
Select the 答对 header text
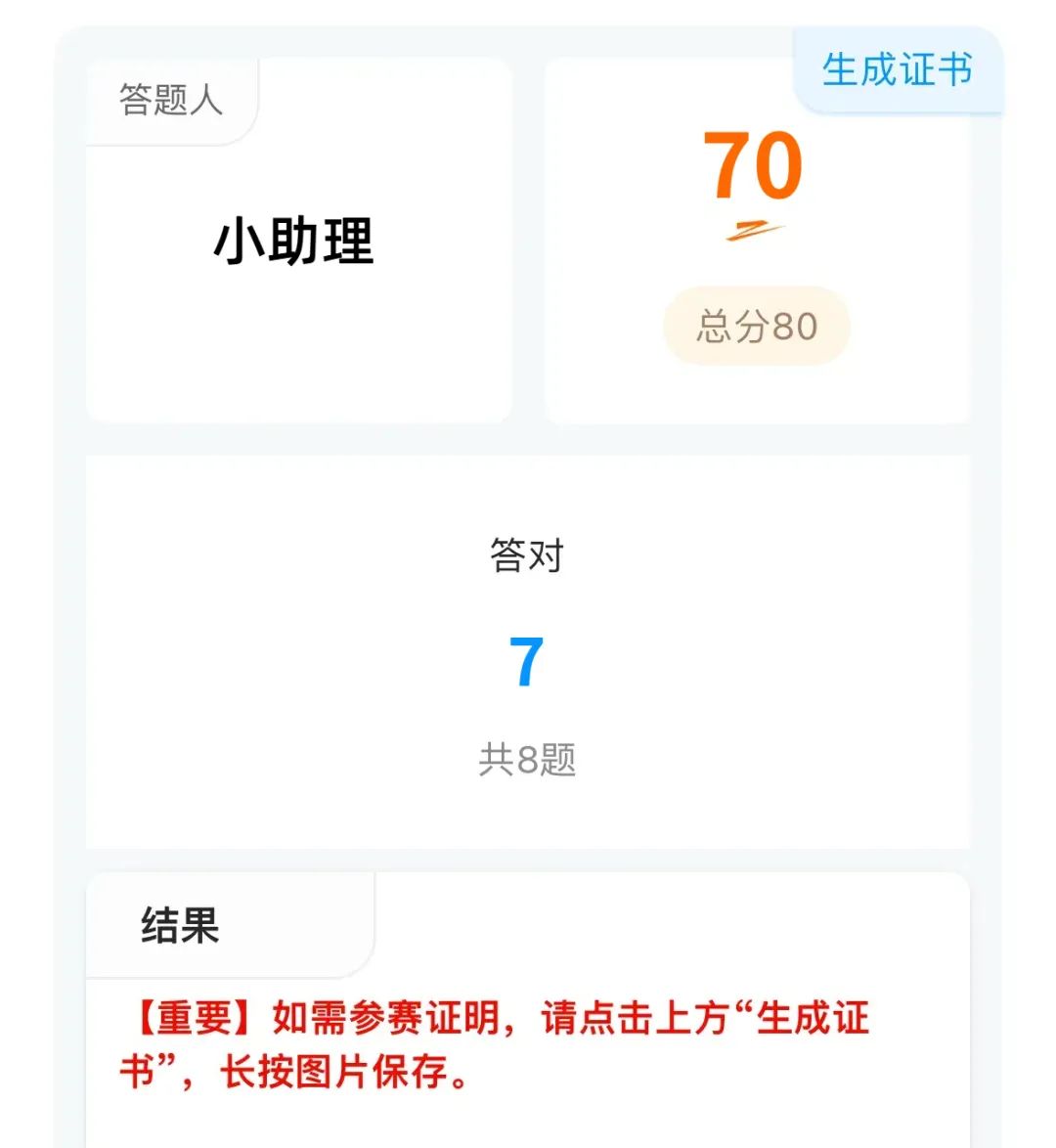525,554
